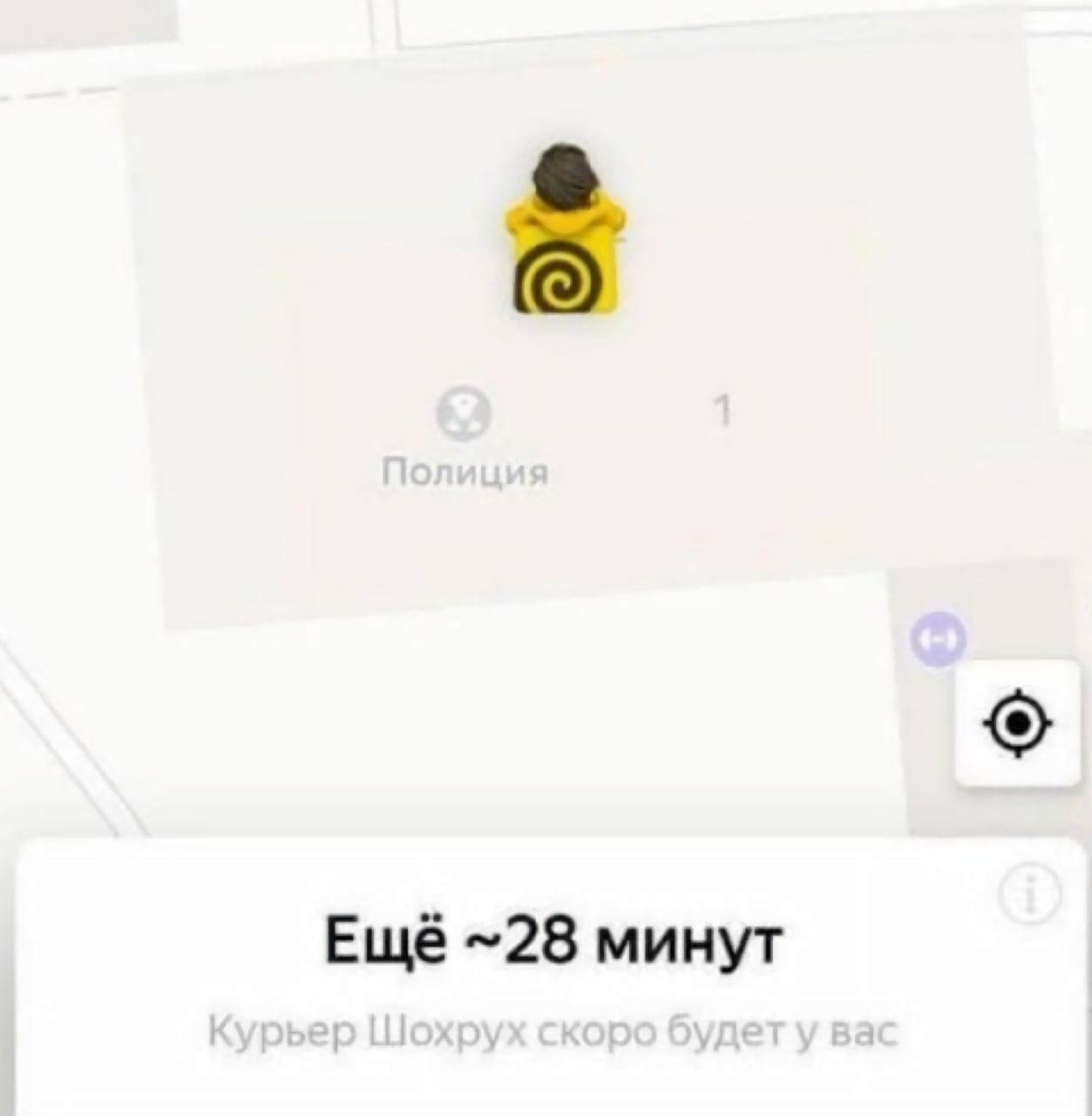This screenshot has width=1092, height=1116.
Task: Tap the yellow courier marker on map
Action: (x=566, y=234)
